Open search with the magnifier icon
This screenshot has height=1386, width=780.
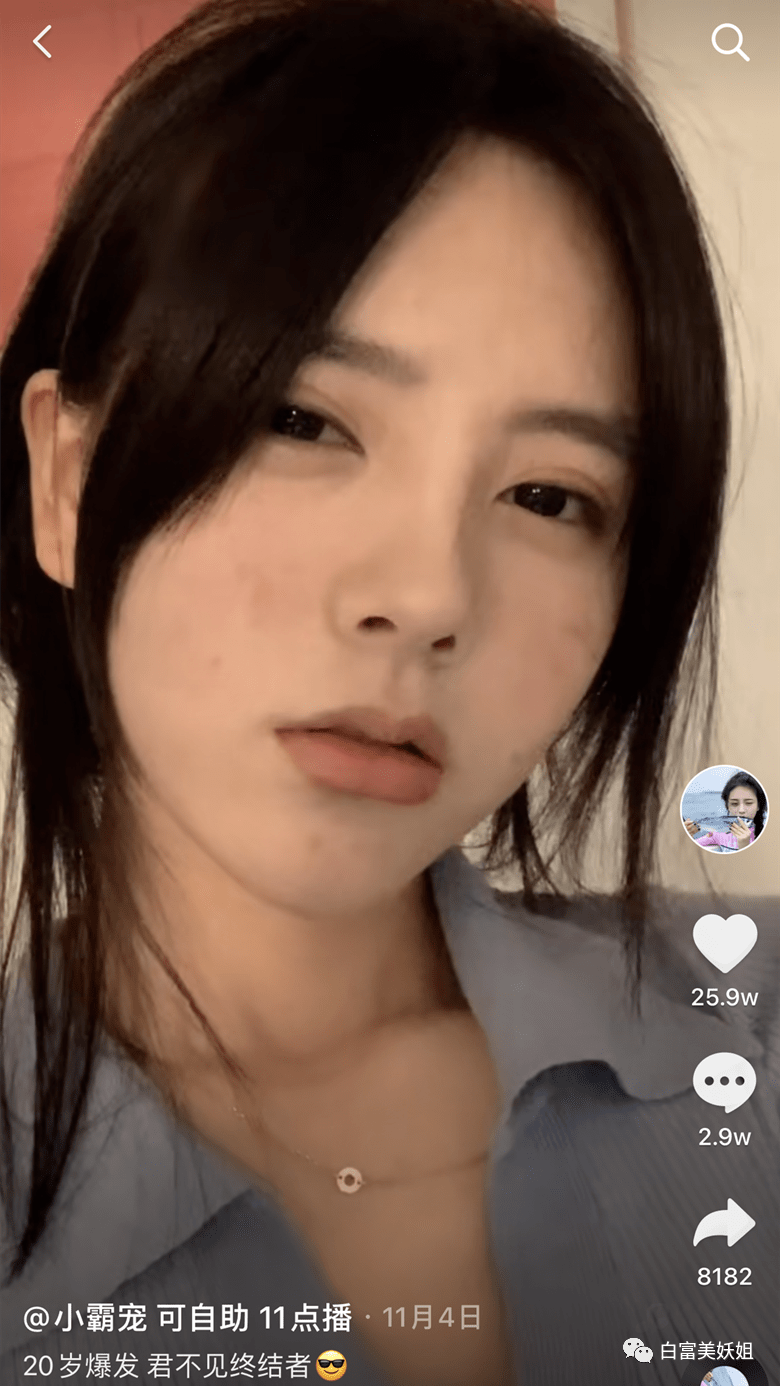pyautogui.click(x=730, y=43)
